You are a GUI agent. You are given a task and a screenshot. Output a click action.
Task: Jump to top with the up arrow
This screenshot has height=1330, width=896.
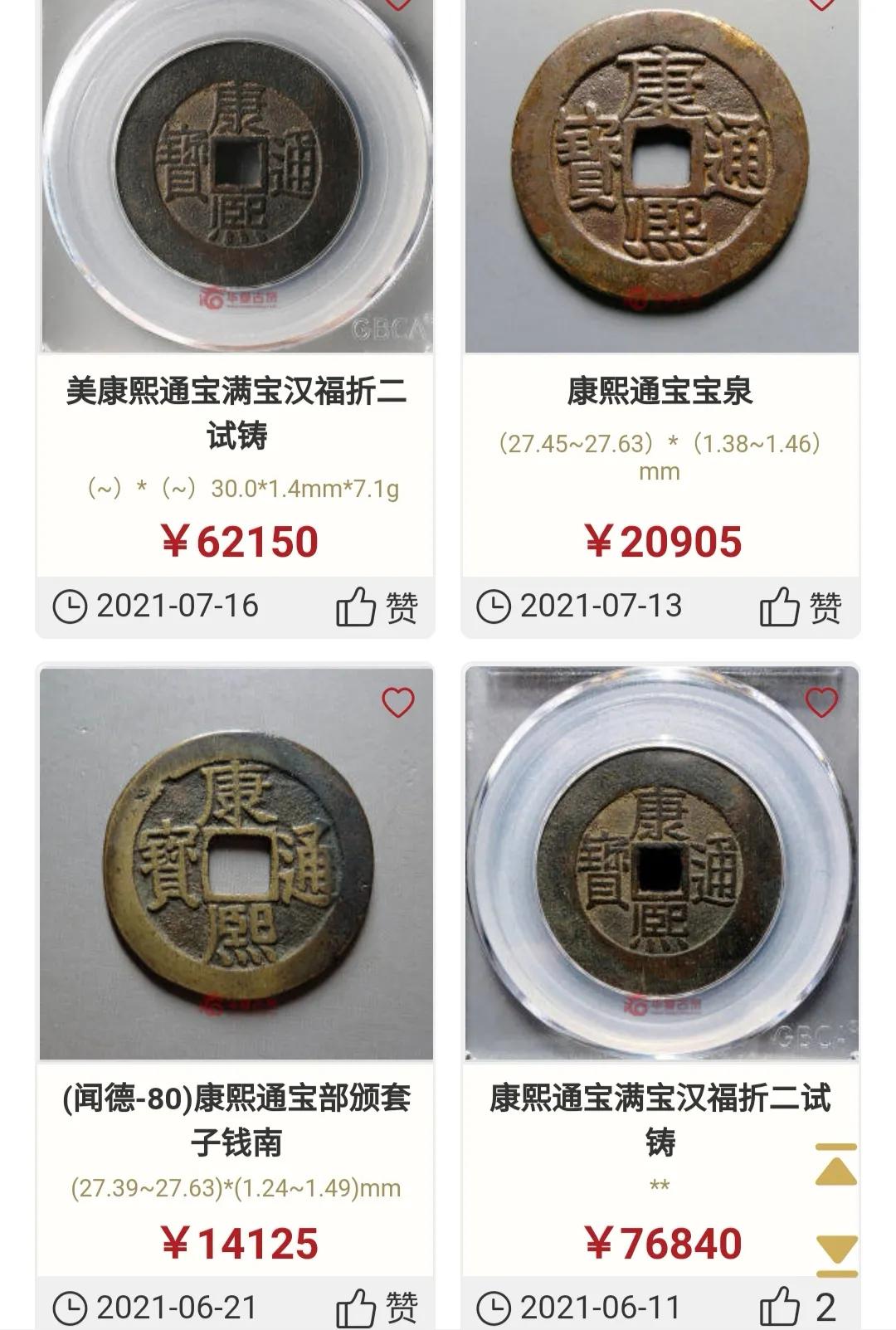tap(836, 1165)
